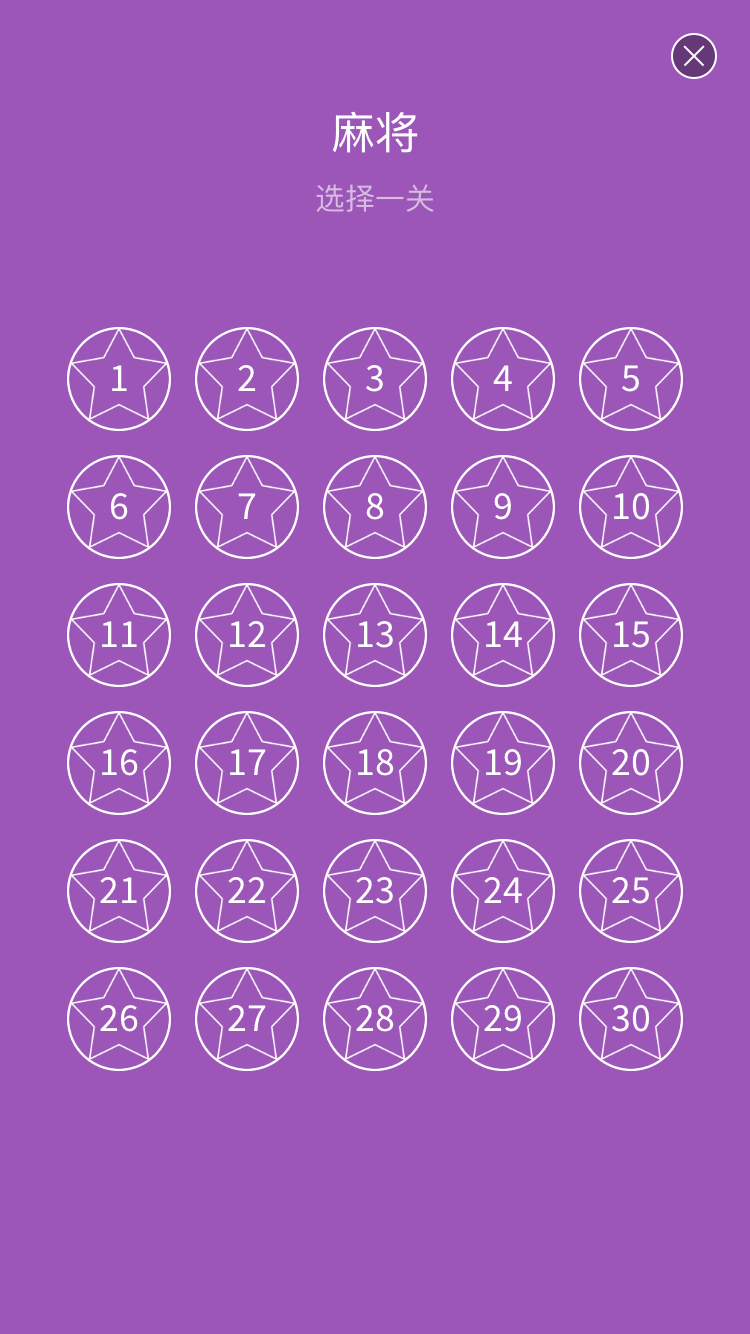Image resolution: width=750 pixels, height=1334 pixels.
Task: Open level 3
Action: 375,379
